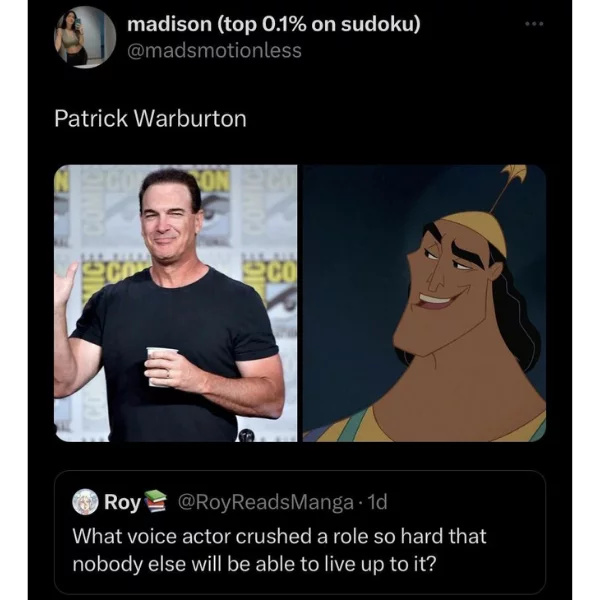Screen dimensions: 600x600
Task: View the cartoon character image
Action: tap(424, 303)
